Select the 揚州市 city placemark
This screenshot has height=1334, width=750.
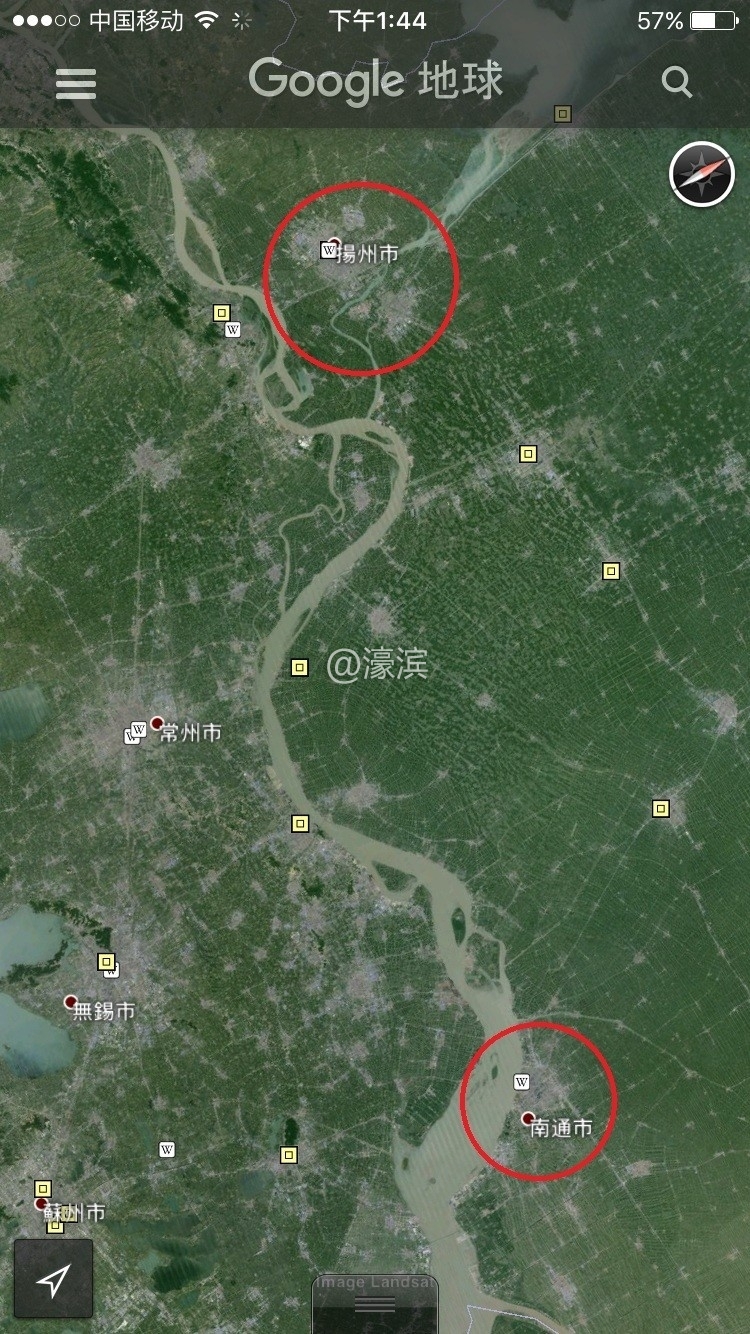click(x=335, y=243)
